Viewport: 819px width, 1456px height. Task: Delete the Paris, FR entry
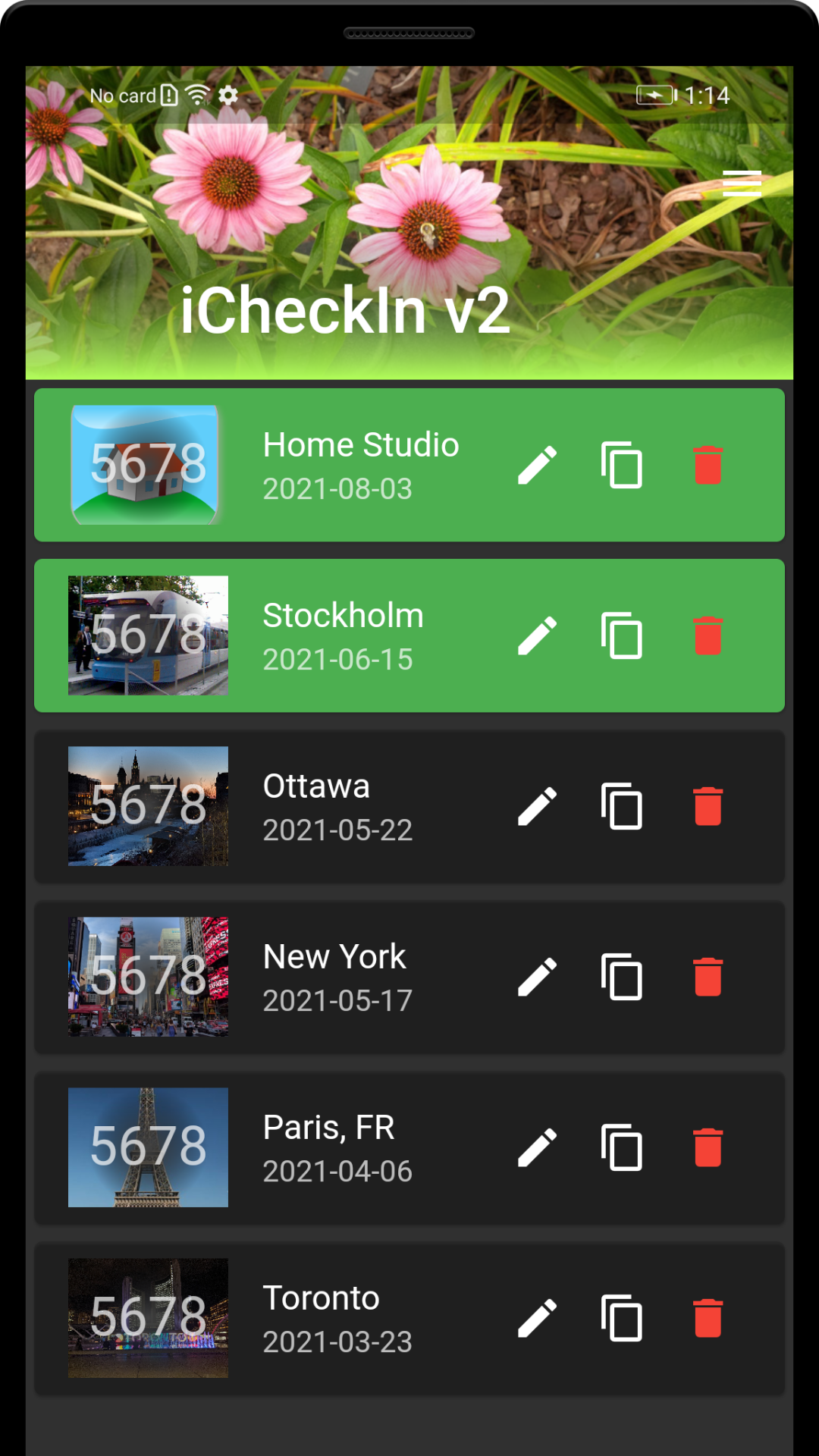708,1147
